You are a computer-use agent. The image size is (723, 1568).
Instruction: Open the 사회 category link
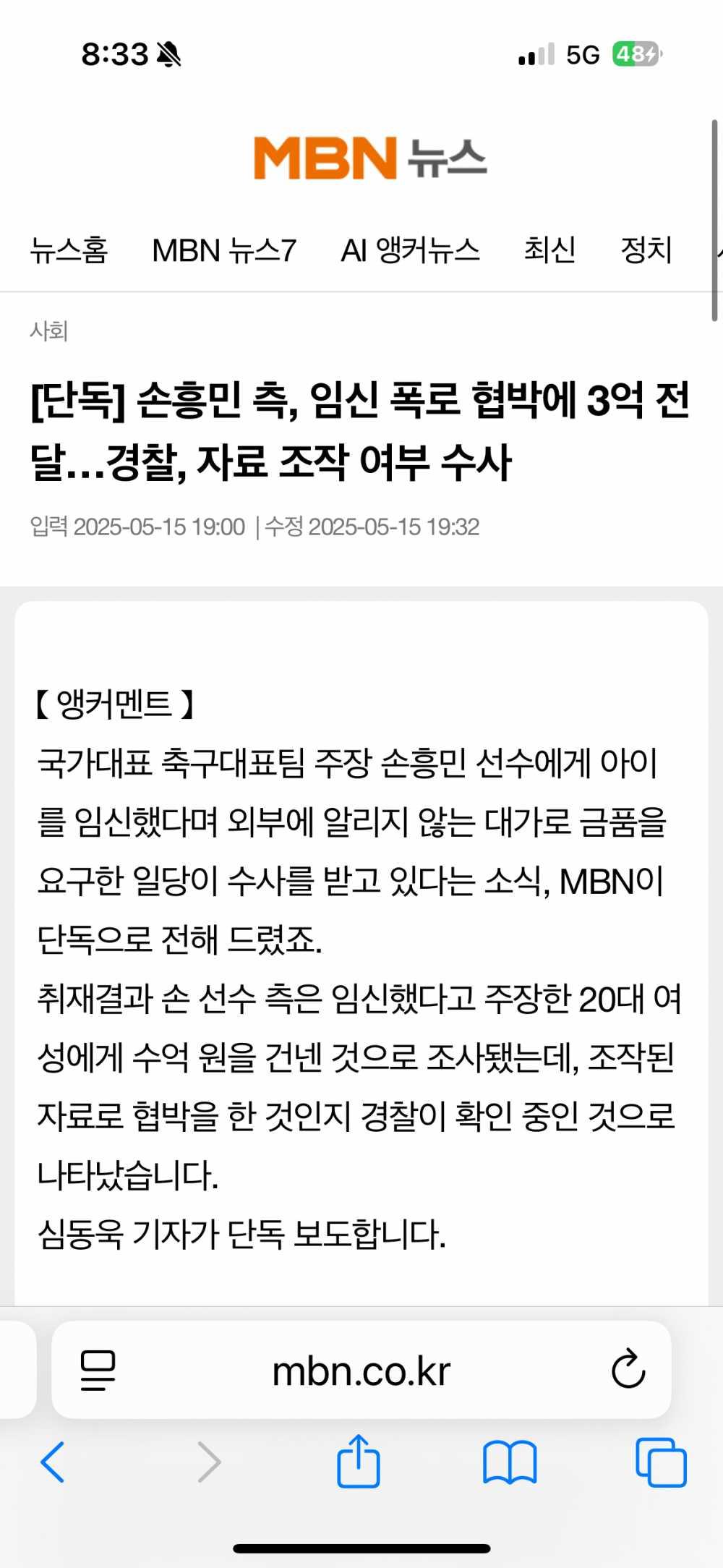click(48, 331)
